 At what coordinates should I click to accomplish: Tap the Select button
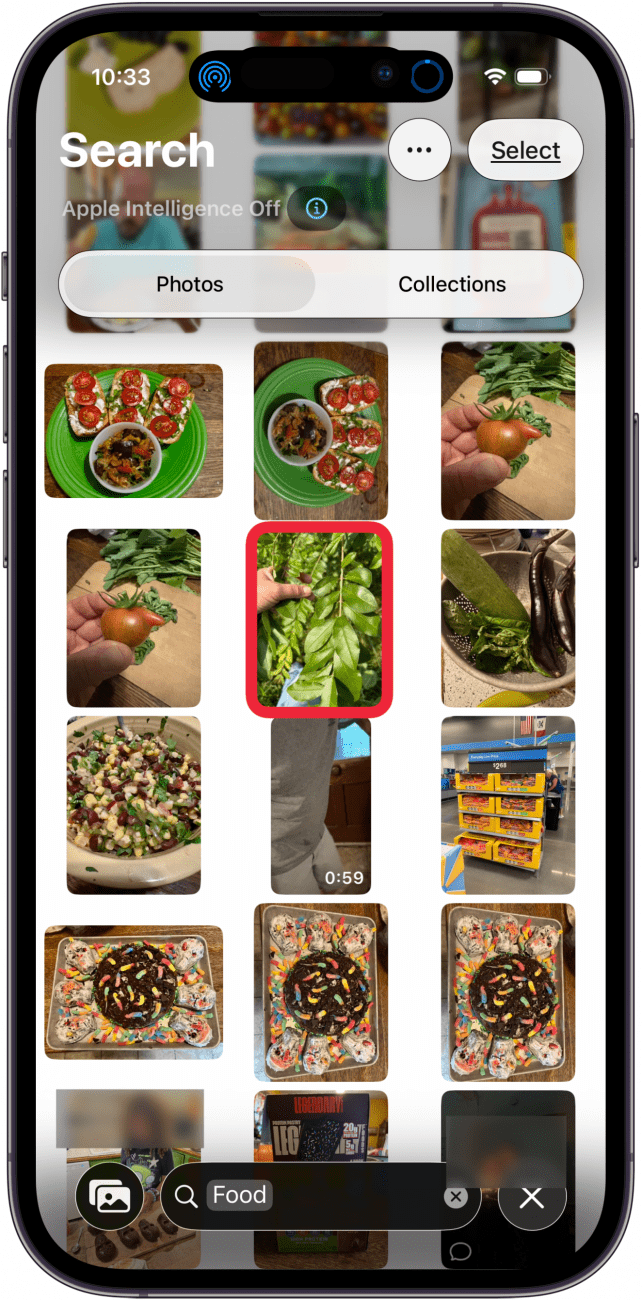click(525, 150)
